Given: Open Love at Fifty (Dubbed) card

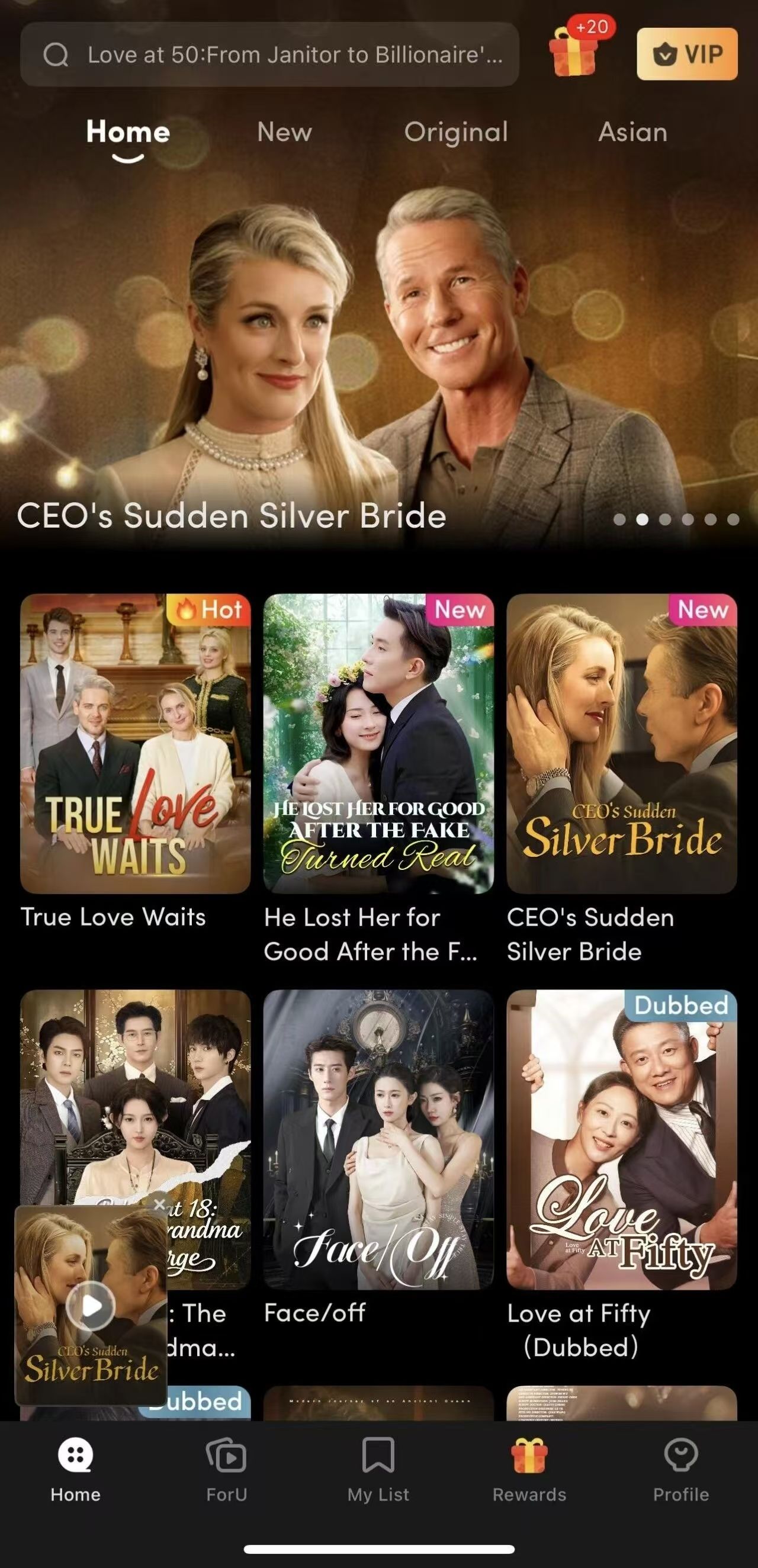Looking at the screenshot, I should tap(622, 1139).
